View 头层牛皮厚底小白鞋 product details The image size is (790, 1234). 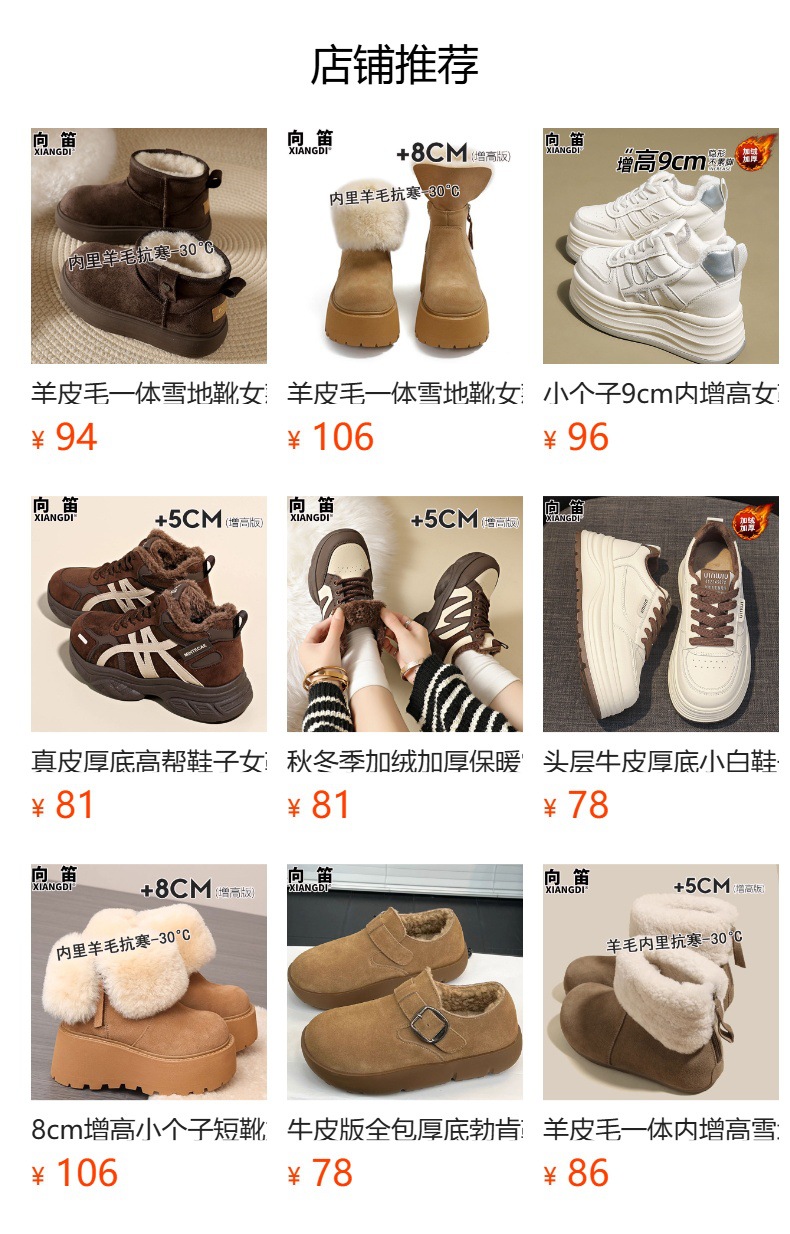(x=660, y=614)
